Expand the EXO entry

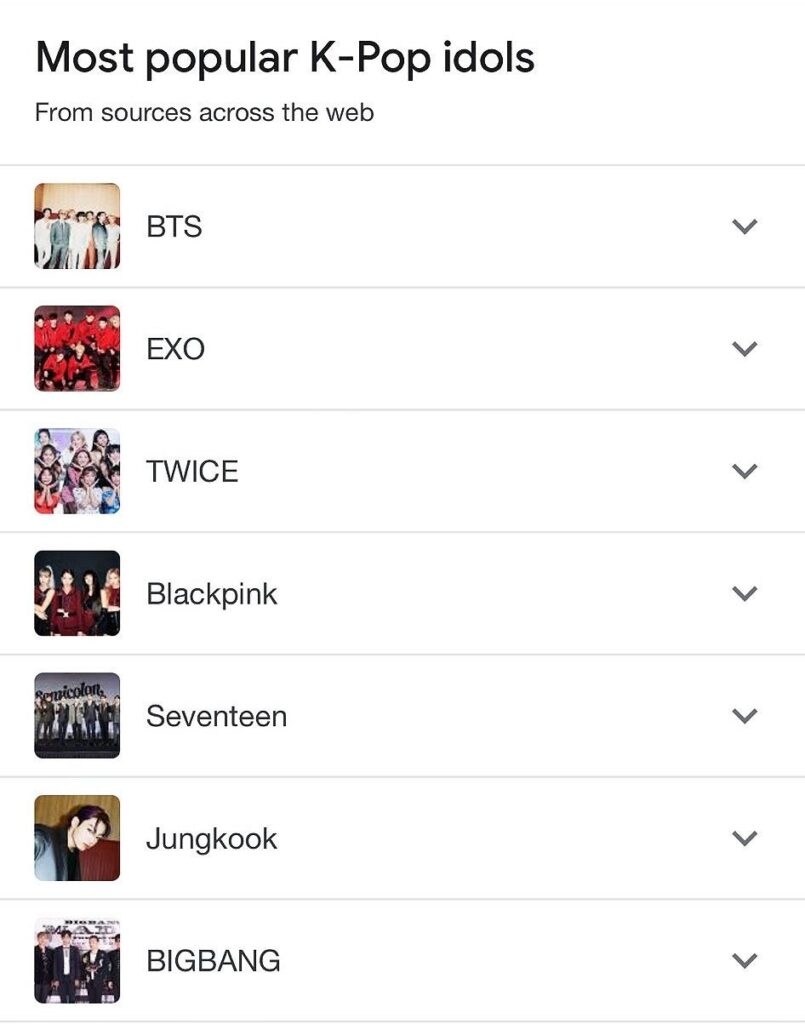tap(744, 349)
